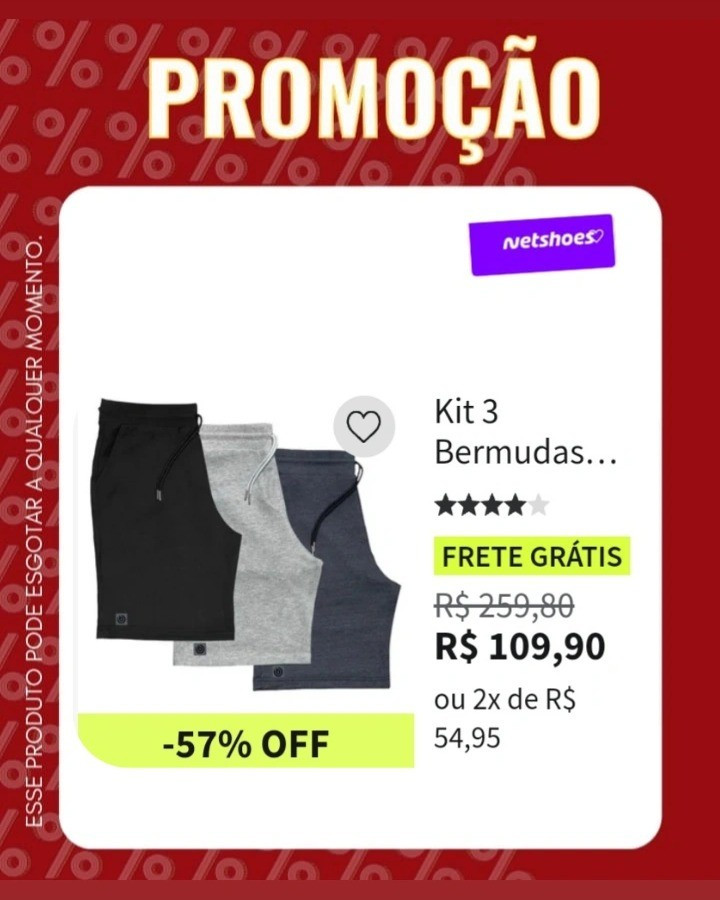Click the Netshoes brand logo
720x900 pixels.
point(543,241)
